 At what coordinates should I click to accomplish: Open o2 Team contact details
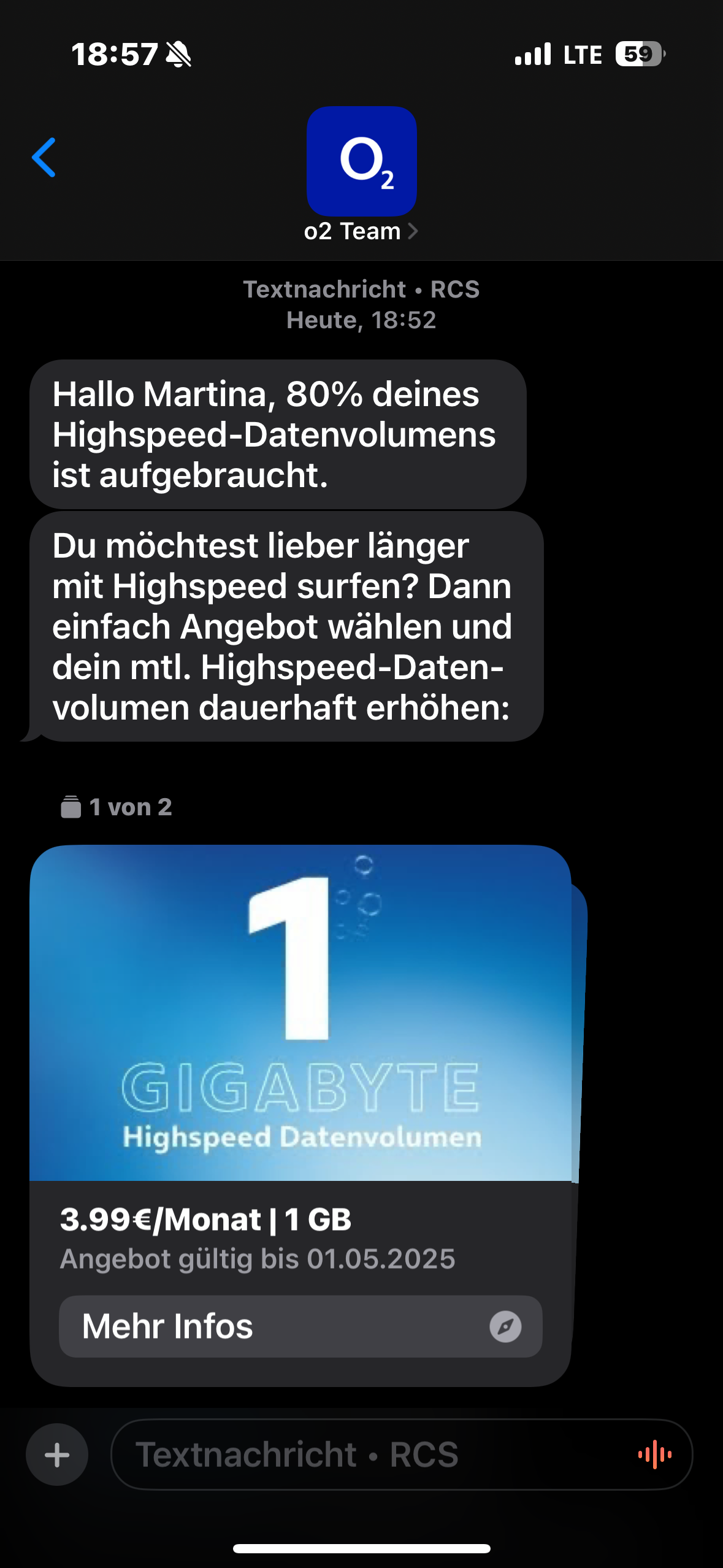coord(361,231)
